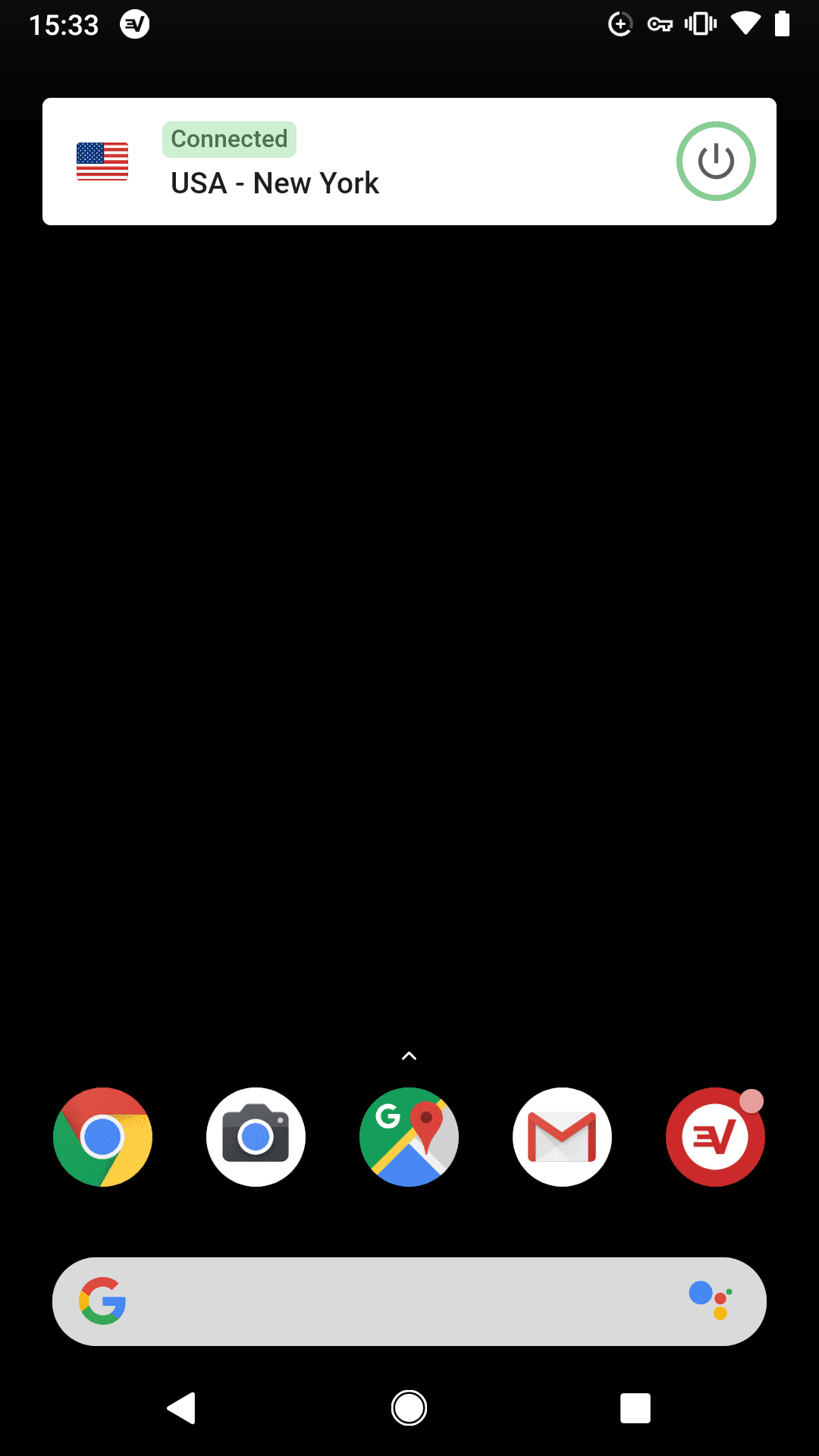Launch Google Maps
This screenshot has height=1456, width=819.
(x=409, y=1136)
